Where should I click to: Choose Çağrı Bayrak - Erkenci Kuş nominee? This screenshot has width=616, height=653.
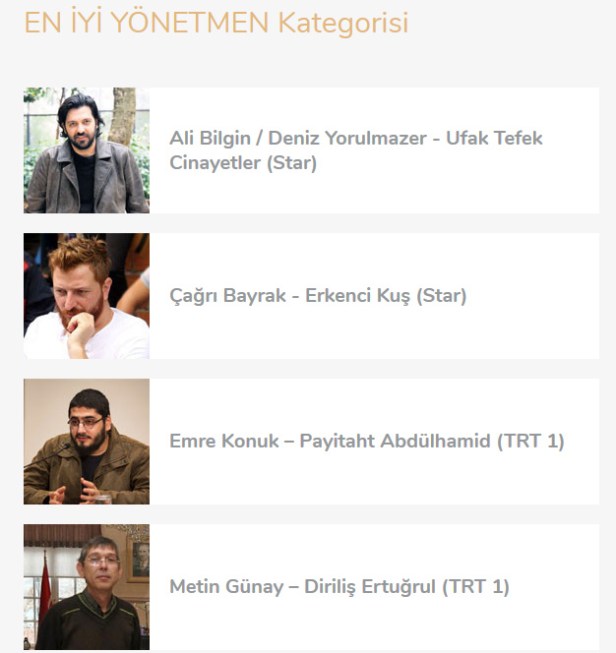pos(318,296)
